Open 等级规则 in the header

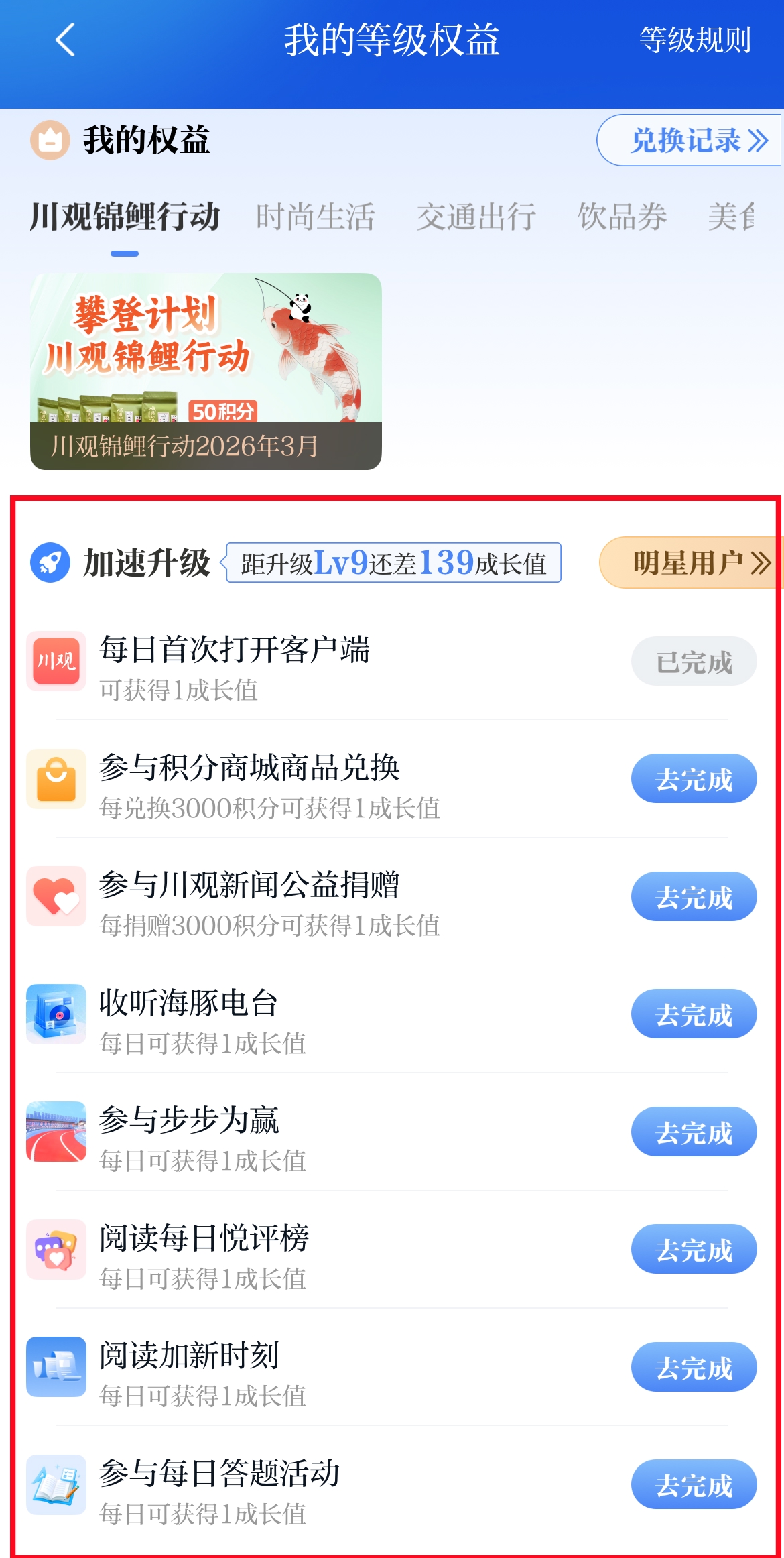[x=695, y=40]
